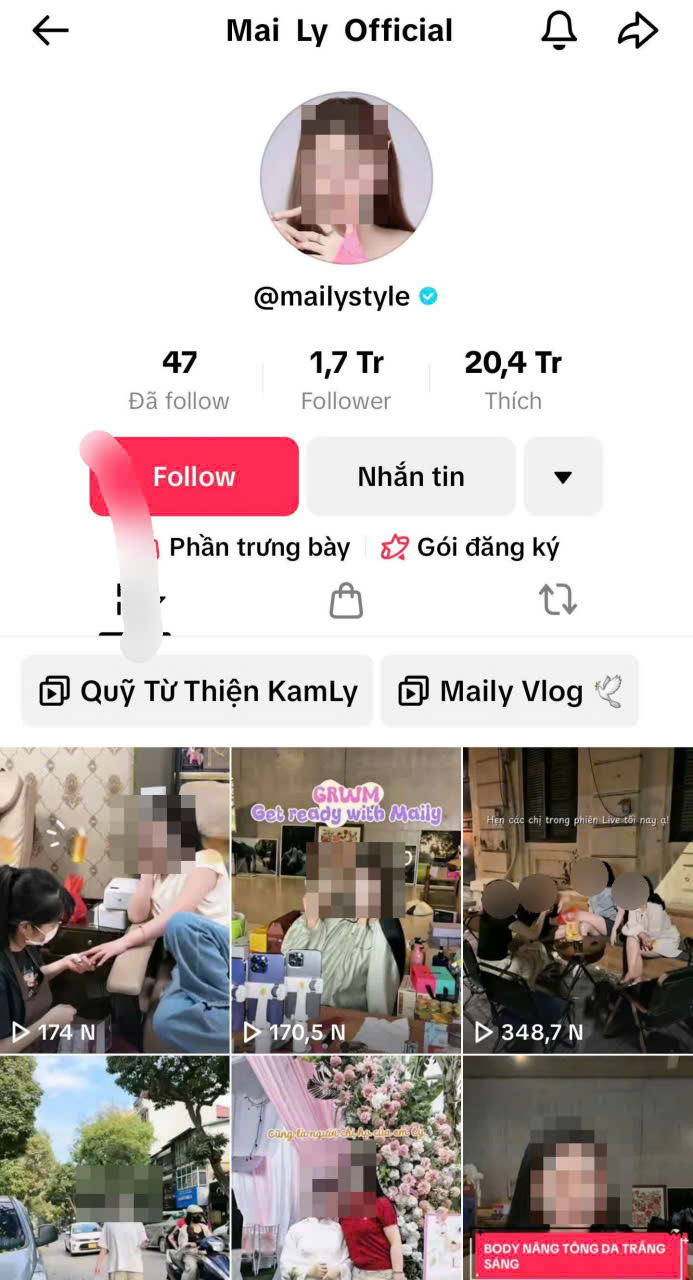693x1280 pixels.
Task: Play the video with 348,7 N views
Action: (578, 900)
